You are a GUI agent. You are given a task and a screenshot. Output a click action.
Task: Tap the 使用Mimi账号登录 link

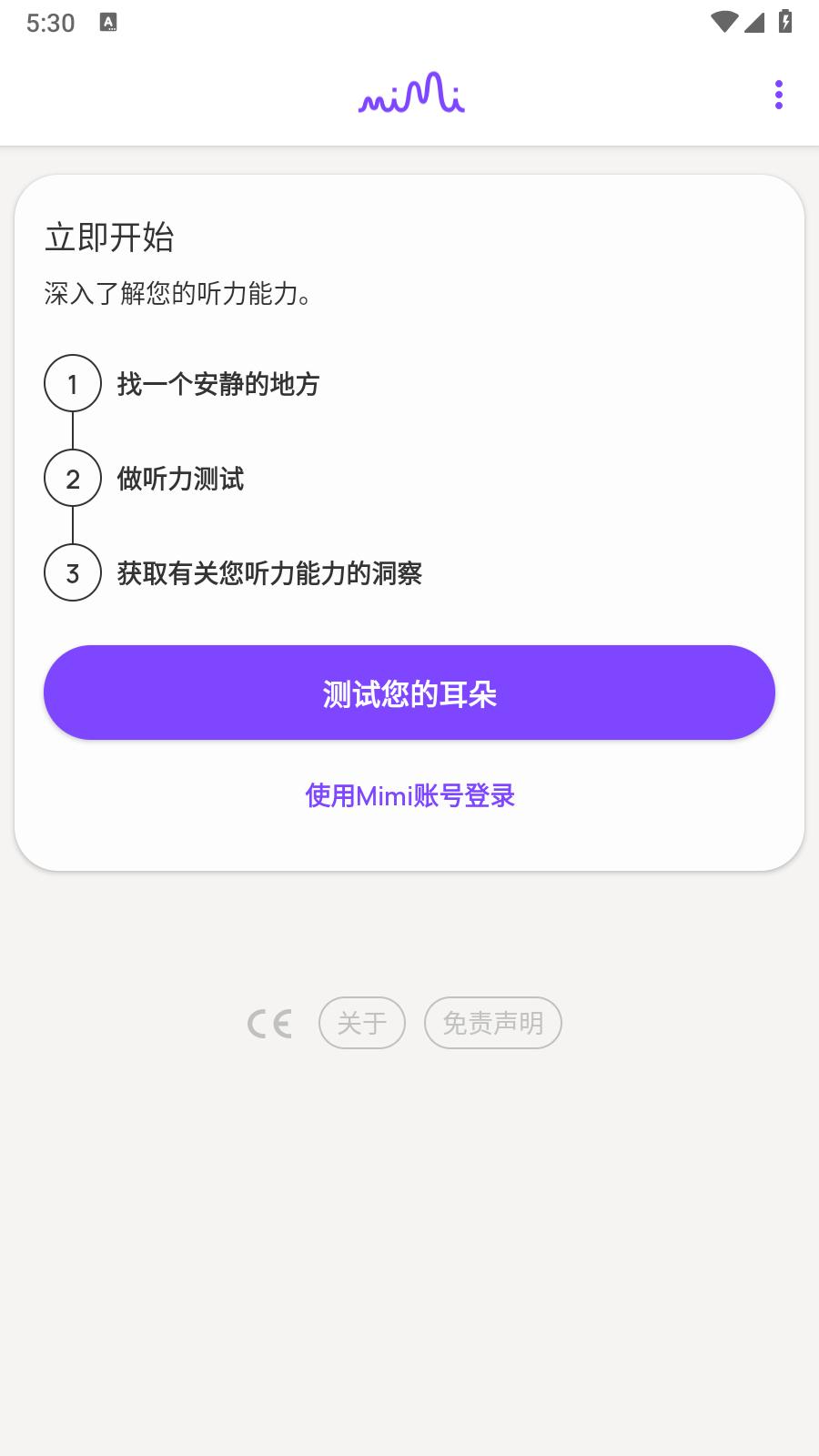409,795
